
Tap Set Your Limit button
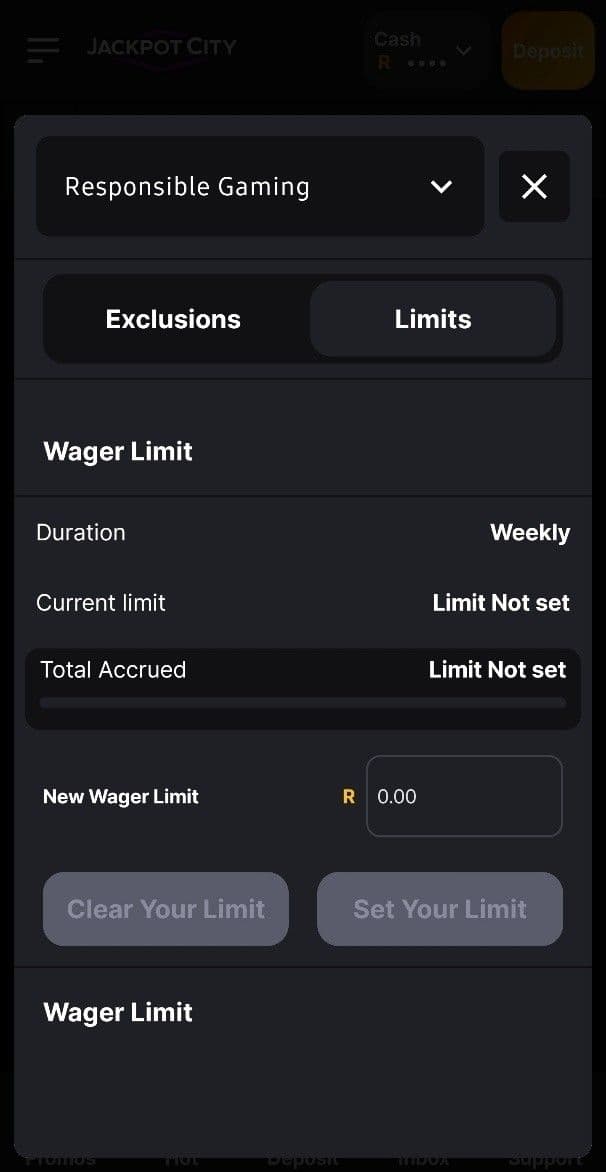[440, 909]
